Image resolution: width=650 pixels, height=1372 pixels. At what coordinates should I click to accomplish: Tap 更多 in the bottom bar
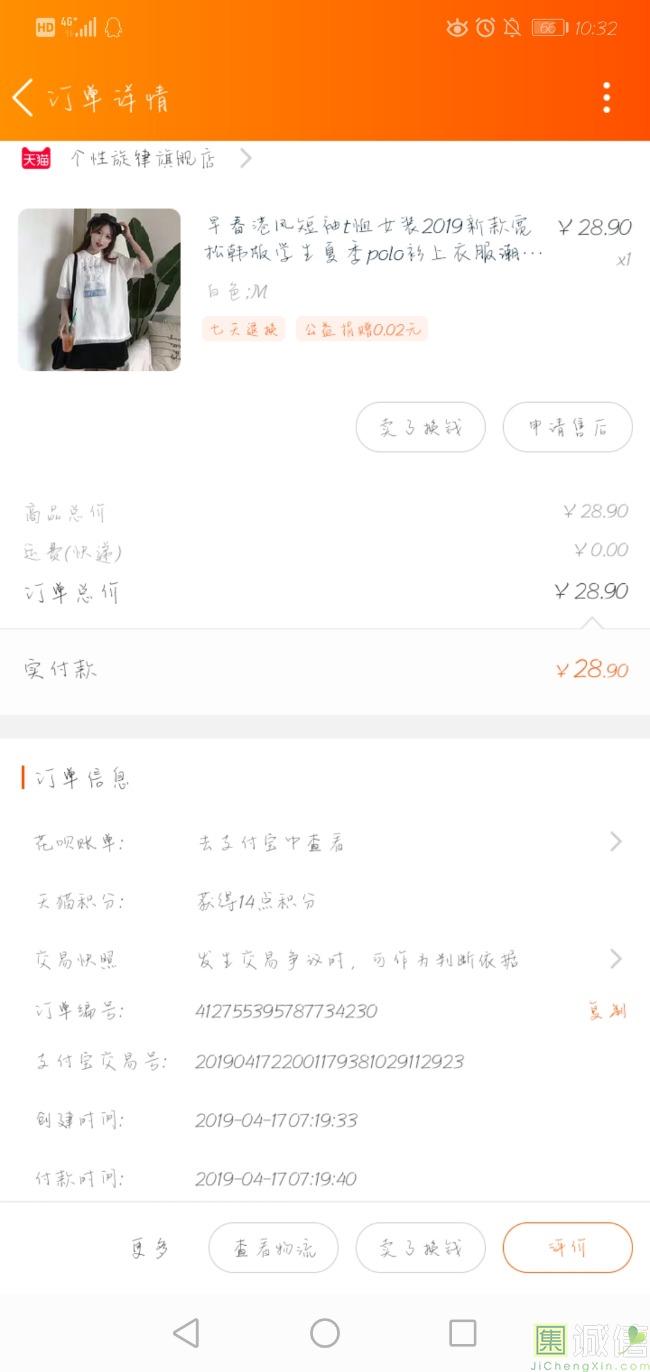[150, 1248]
